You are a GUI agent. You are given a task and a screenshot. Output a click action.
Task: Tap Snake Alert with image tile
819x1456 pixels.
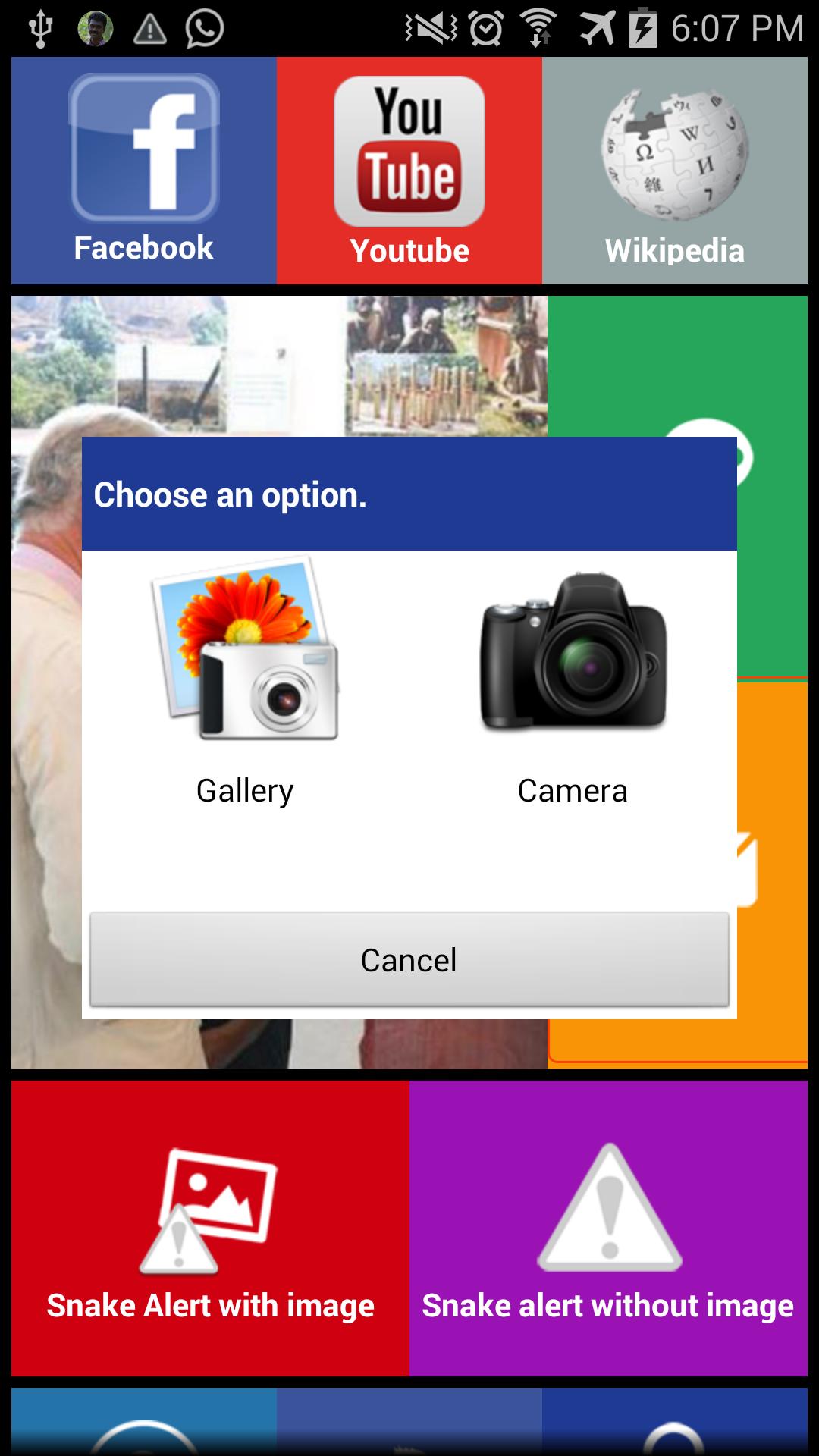210,1228
